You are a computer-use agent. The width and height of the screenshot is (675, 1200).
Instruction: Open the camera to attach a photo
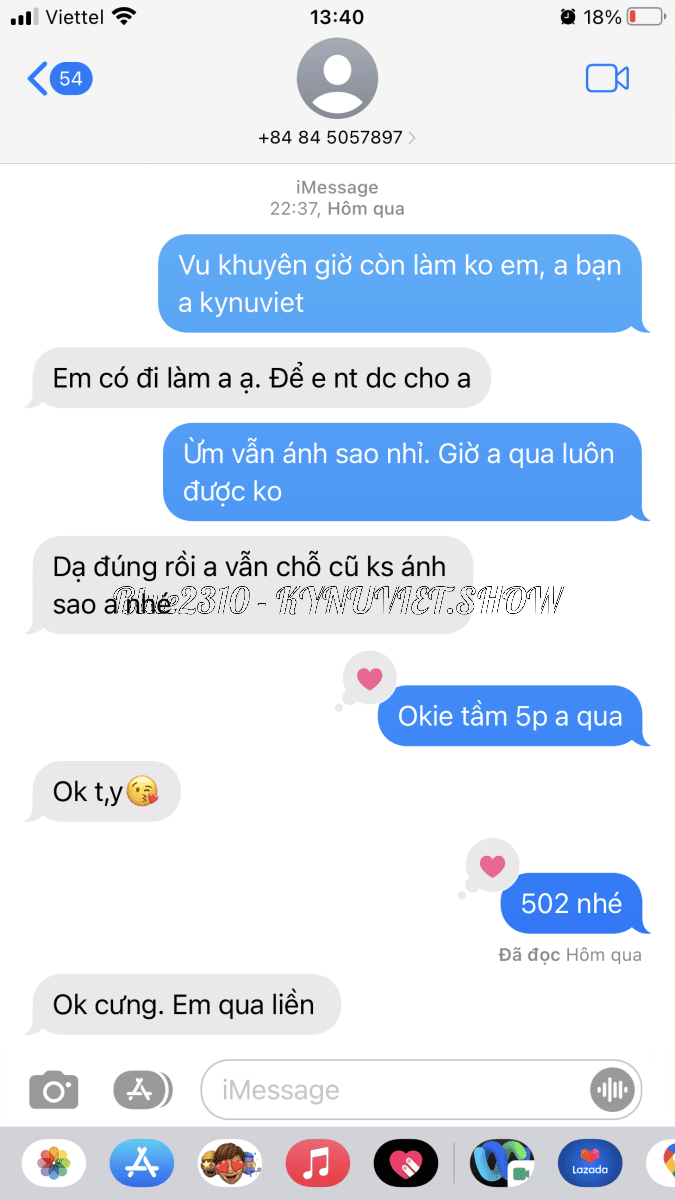tap(53, 1089)
